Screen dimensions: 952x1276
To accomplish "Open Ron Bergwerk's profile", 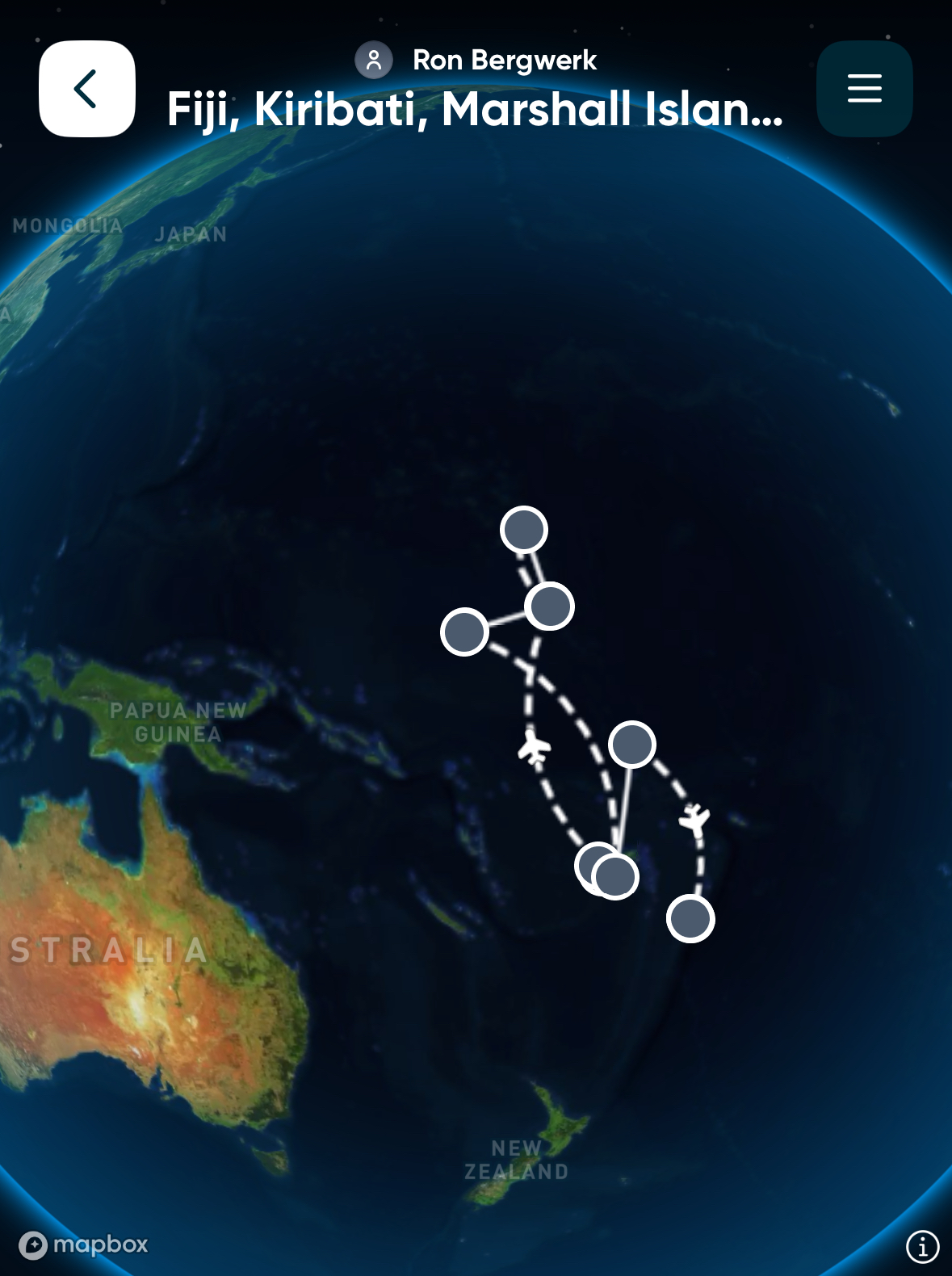I will pyautogui.click(x=476, y=61).
